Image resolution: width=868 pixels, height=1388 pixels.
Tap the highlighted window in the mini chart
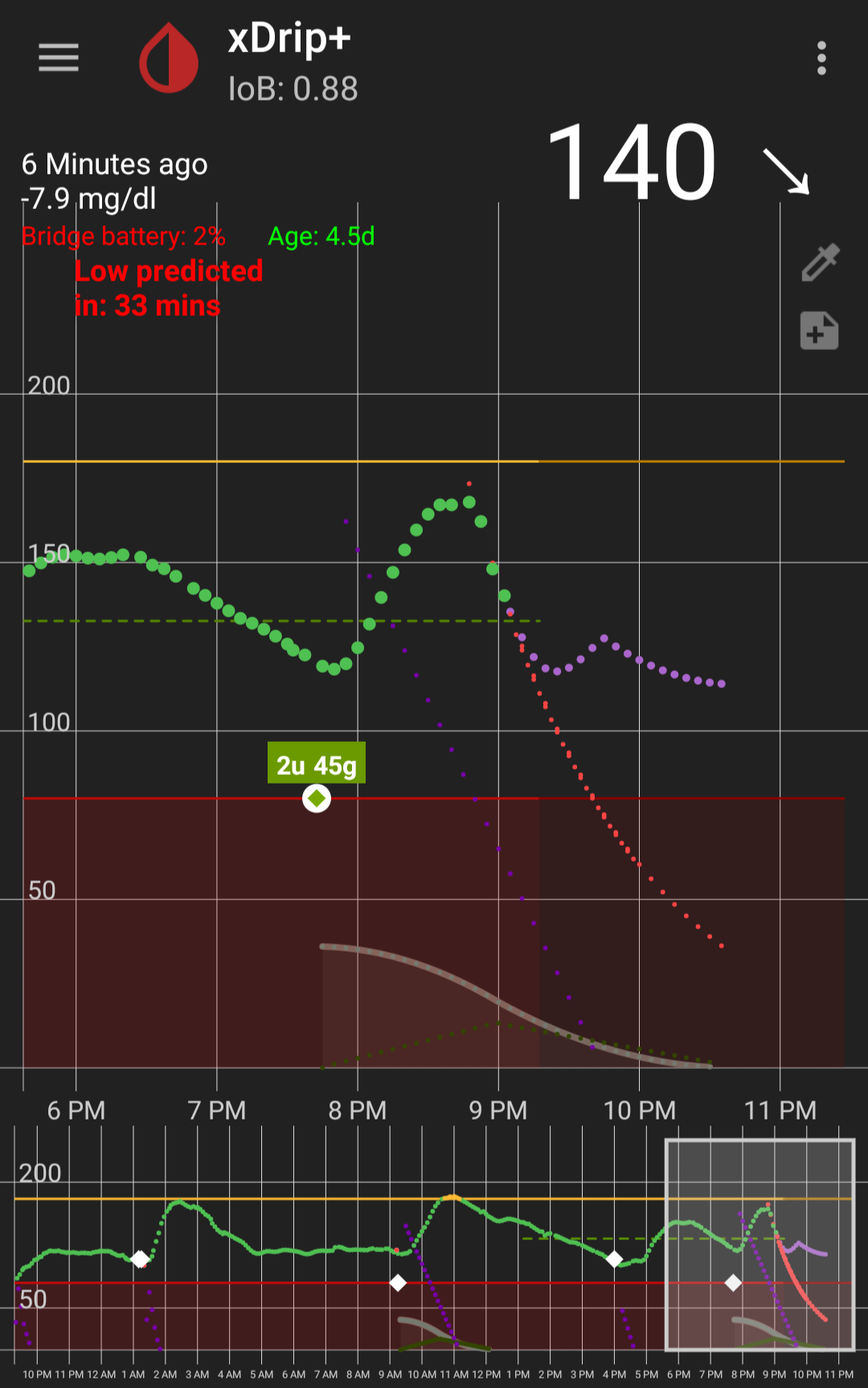coord(759,1244)
